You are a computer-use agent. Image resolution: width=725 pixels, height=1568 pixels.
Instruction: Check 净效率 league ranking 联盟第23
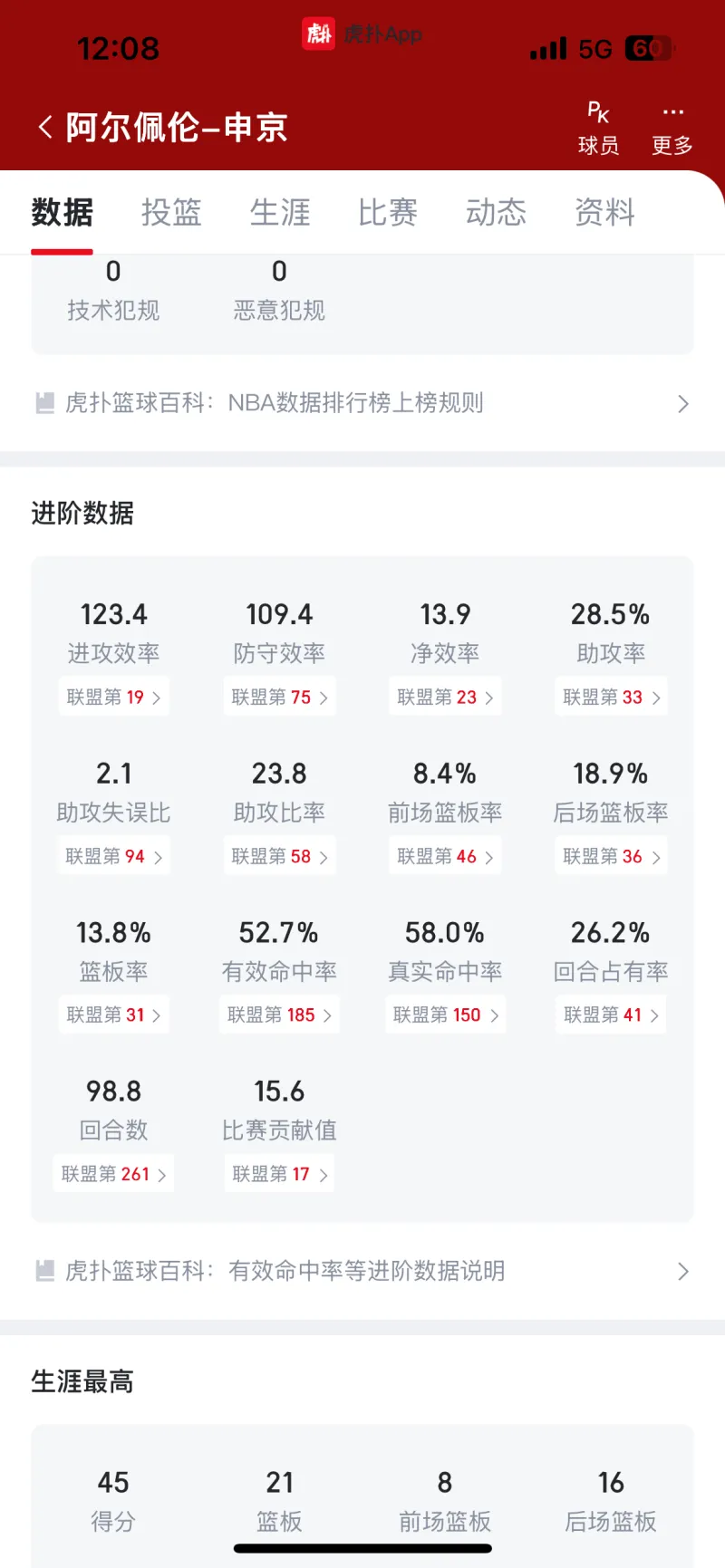point(445,697)
